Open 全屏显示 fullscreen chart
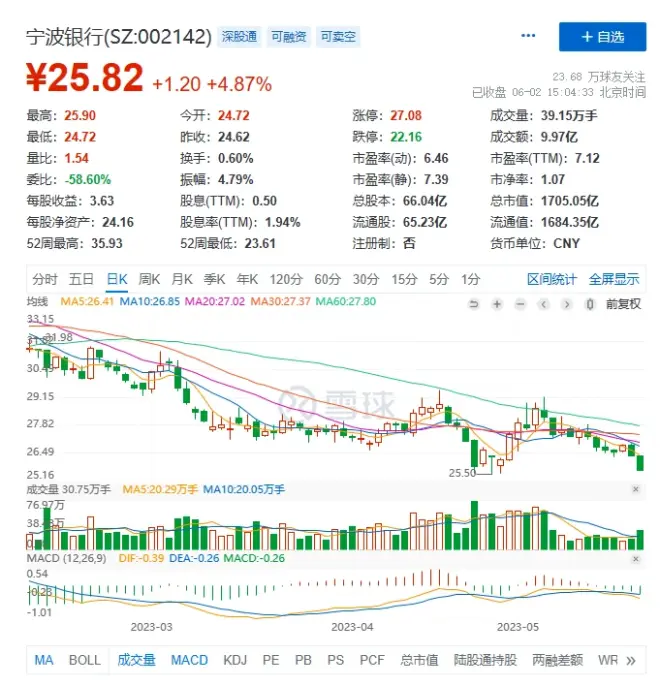660x686 pixels. coord(613,279)
